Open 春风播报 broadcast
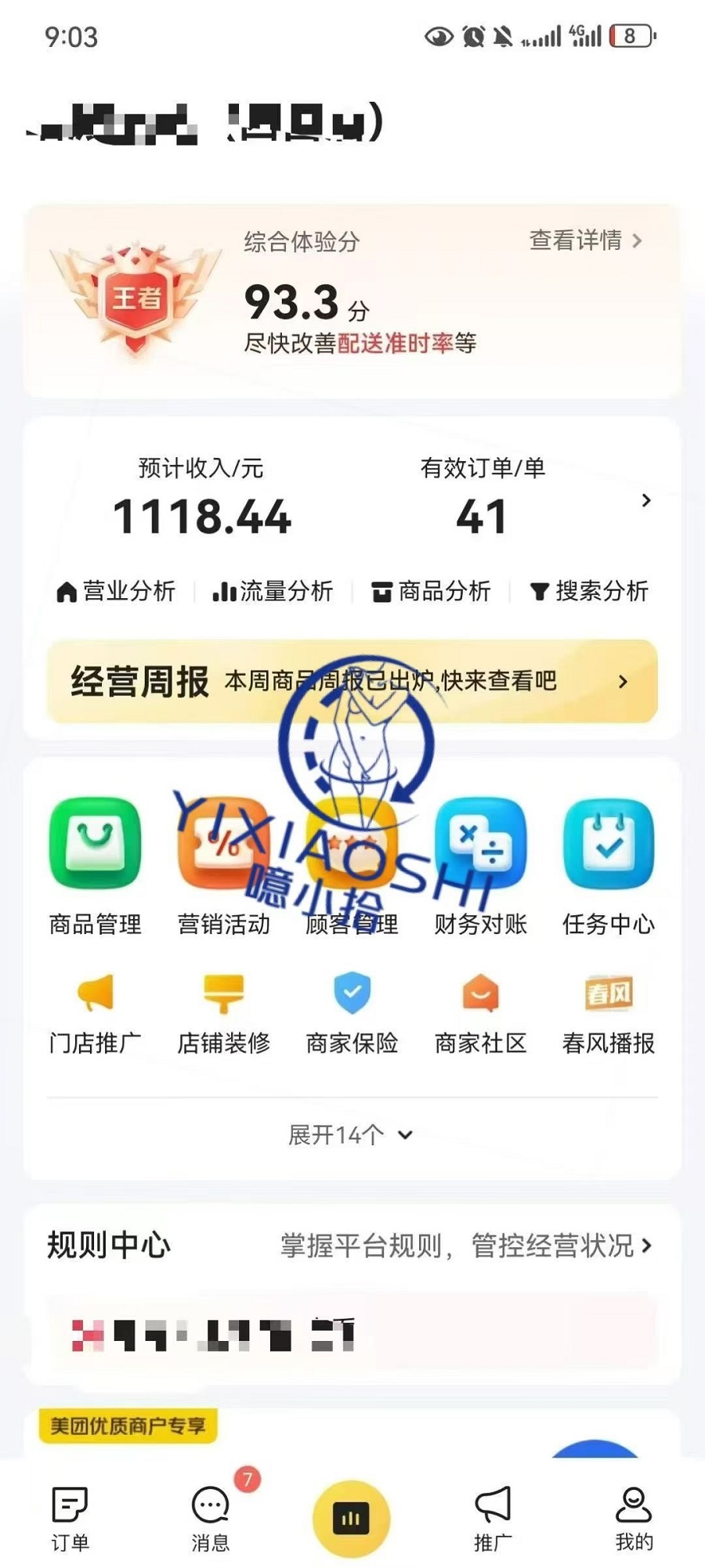 tap(609, 1011)
